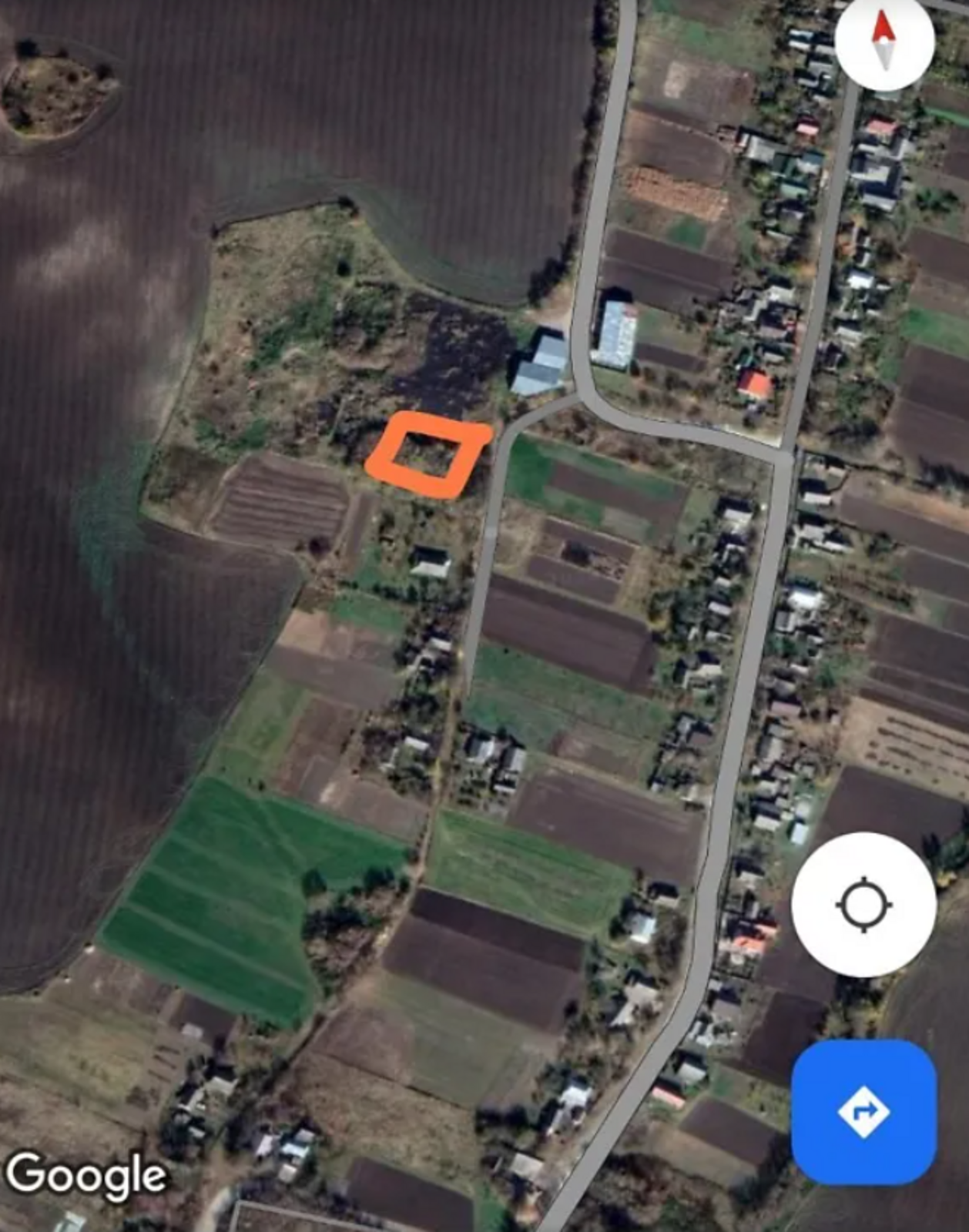
Task: Center the map on my location
Action: click(x=863, y=904)
